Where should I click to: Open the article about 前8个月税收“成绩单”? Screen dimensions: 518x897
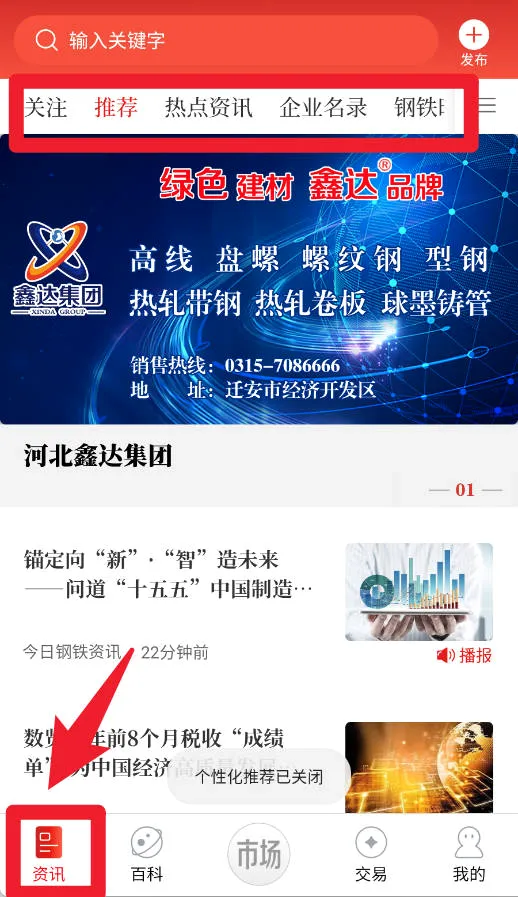pos(153,752)
